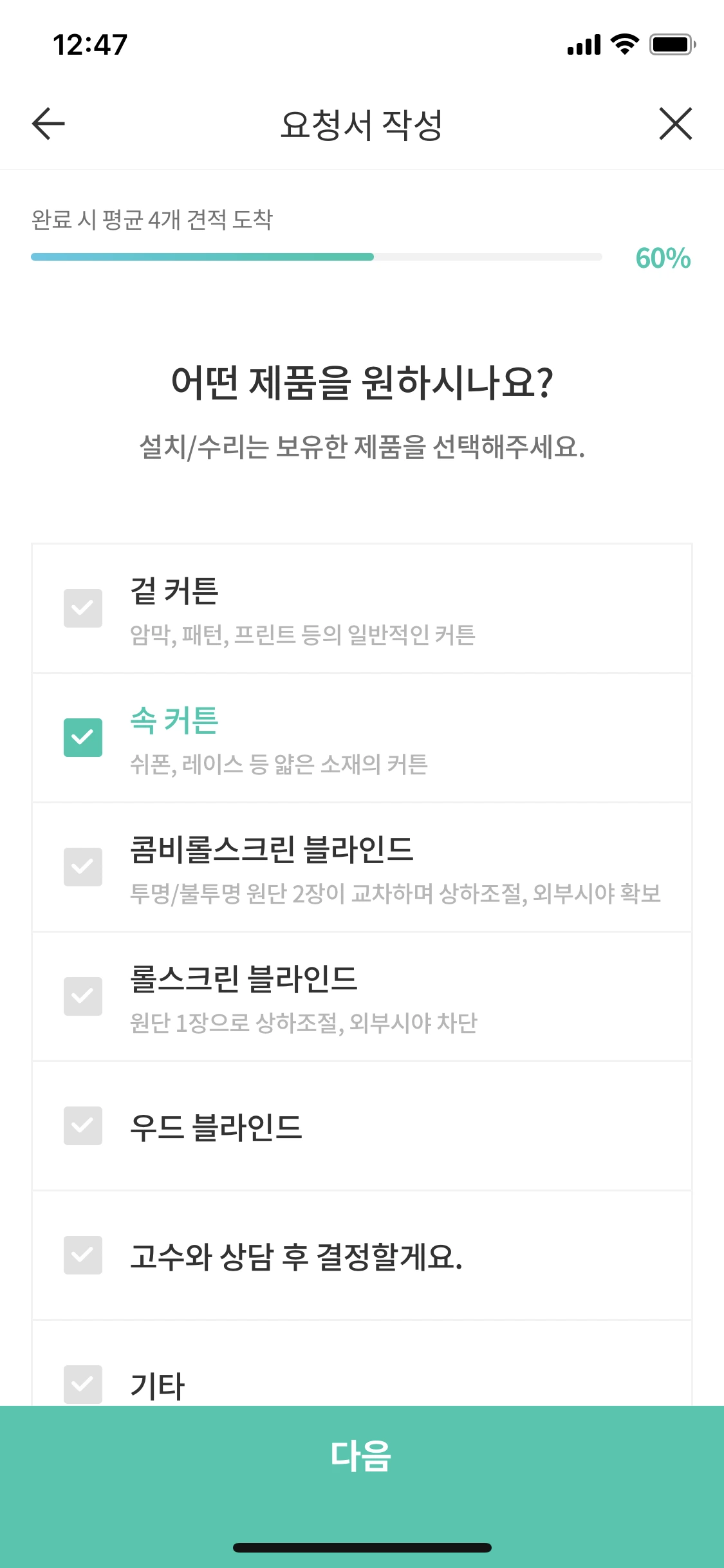Click the back arrow to previous step
724x1568 pixels.
point(47,125)
